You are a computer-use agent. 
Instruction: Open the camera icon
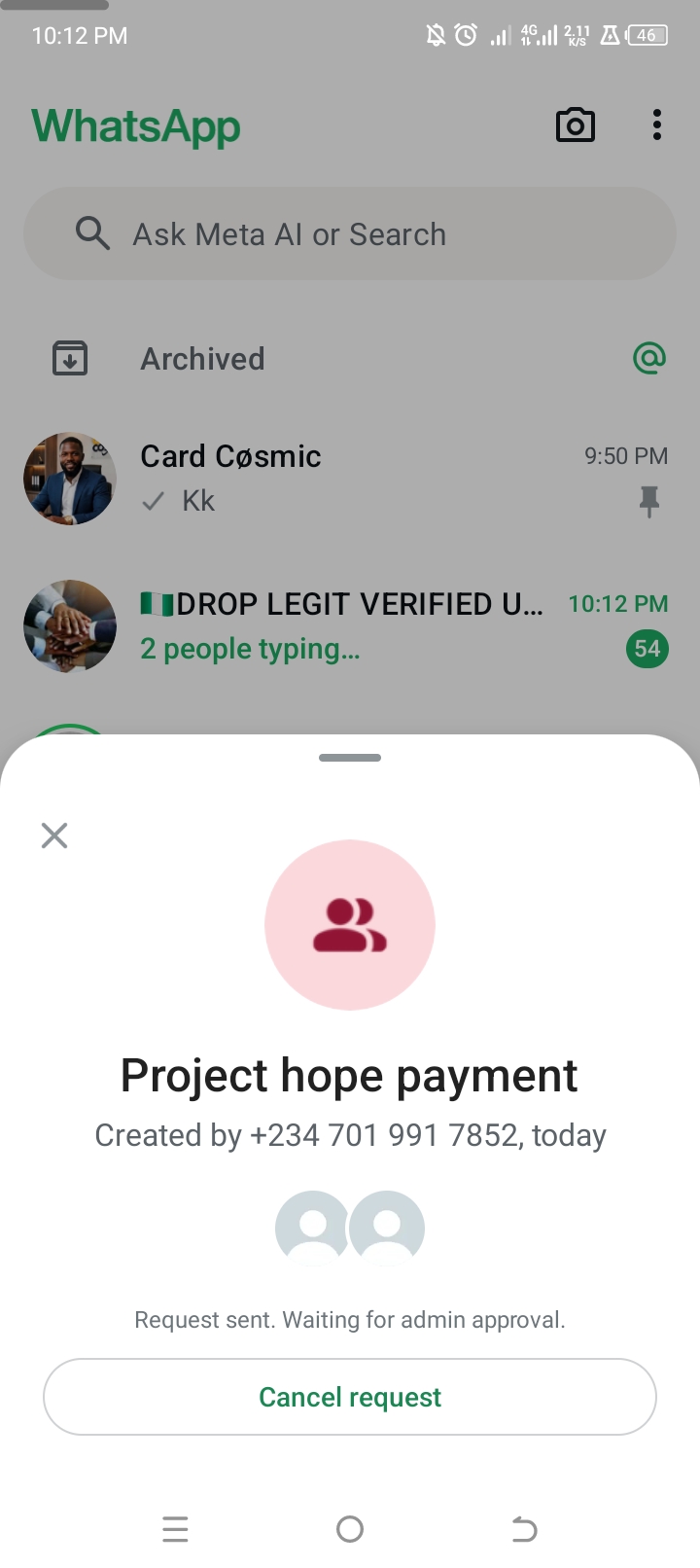tap(575, 125)
